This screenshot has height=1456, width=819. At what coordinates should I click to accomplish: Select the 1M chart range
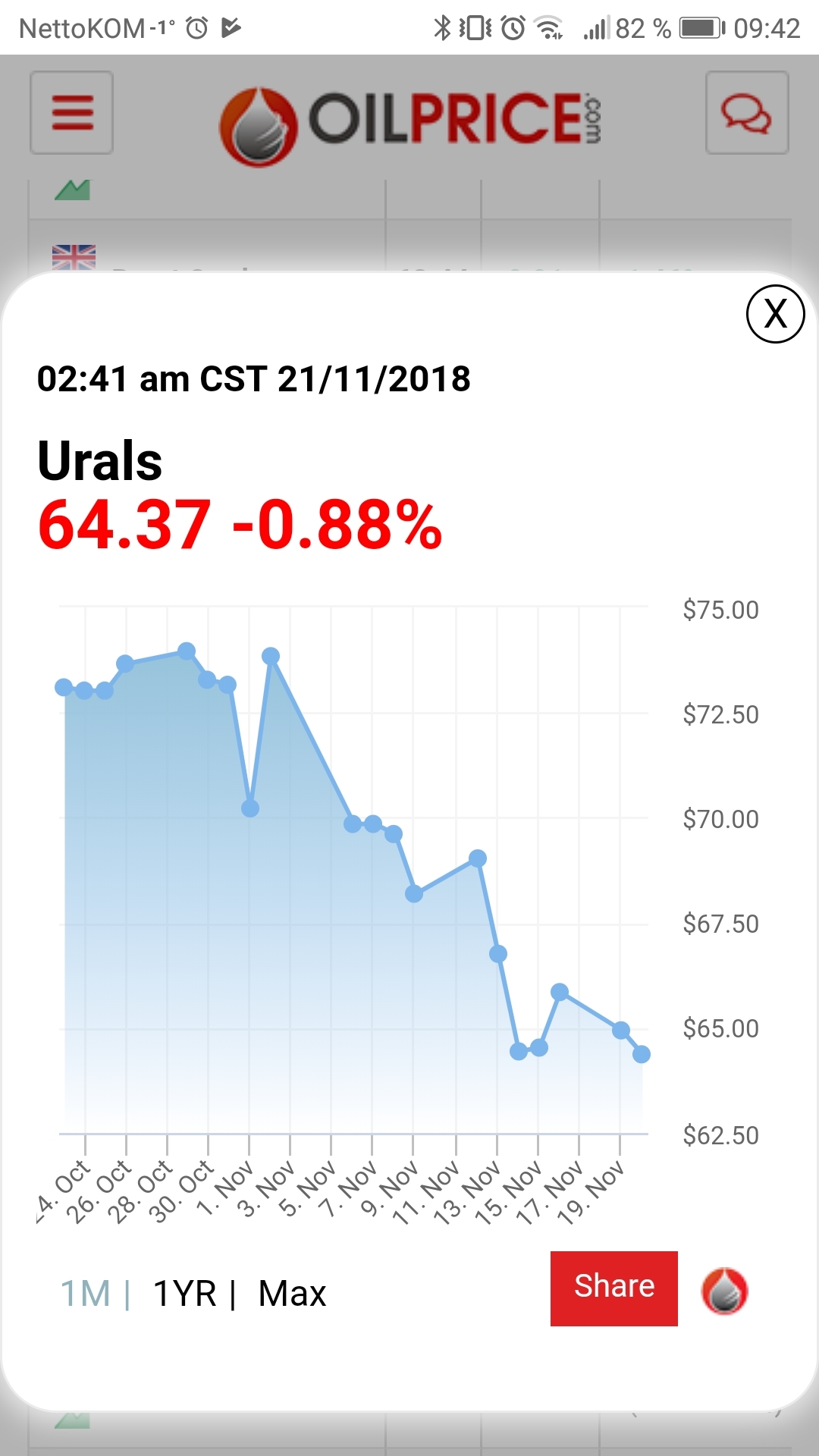pos(85,1294)
